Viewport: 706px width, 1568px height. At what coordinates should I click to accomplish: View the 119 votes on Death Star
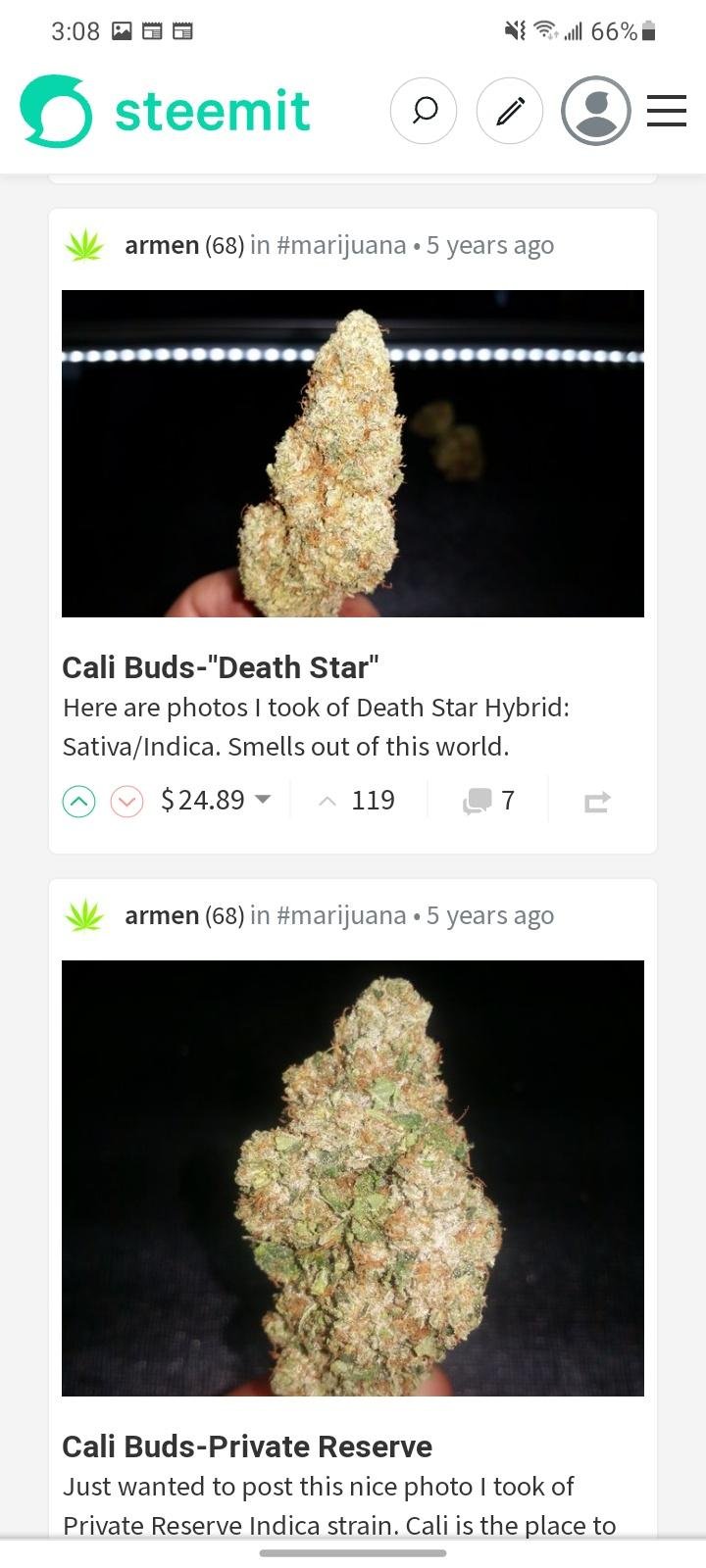[x=357, y=801]
